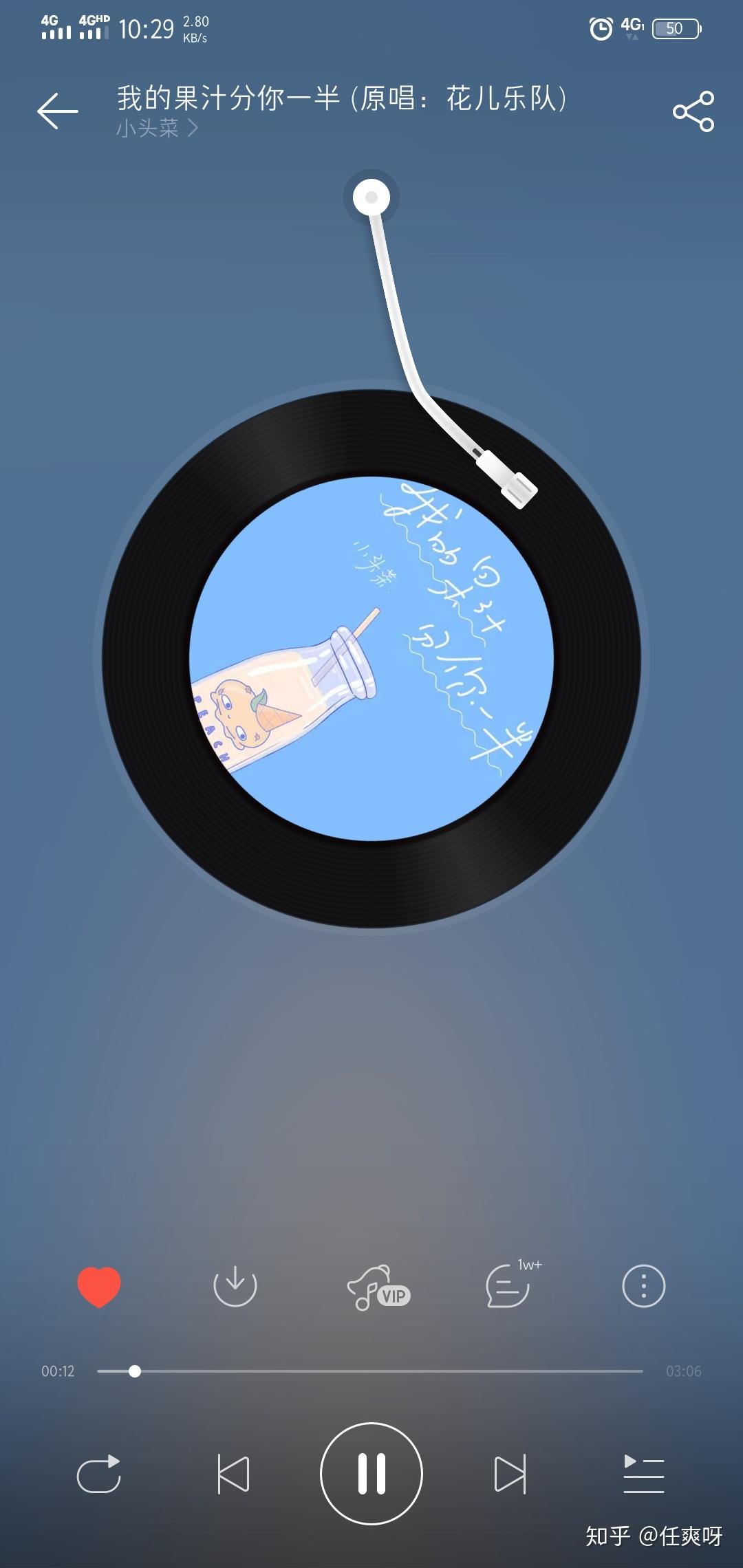Skip to previous track

234,1474
